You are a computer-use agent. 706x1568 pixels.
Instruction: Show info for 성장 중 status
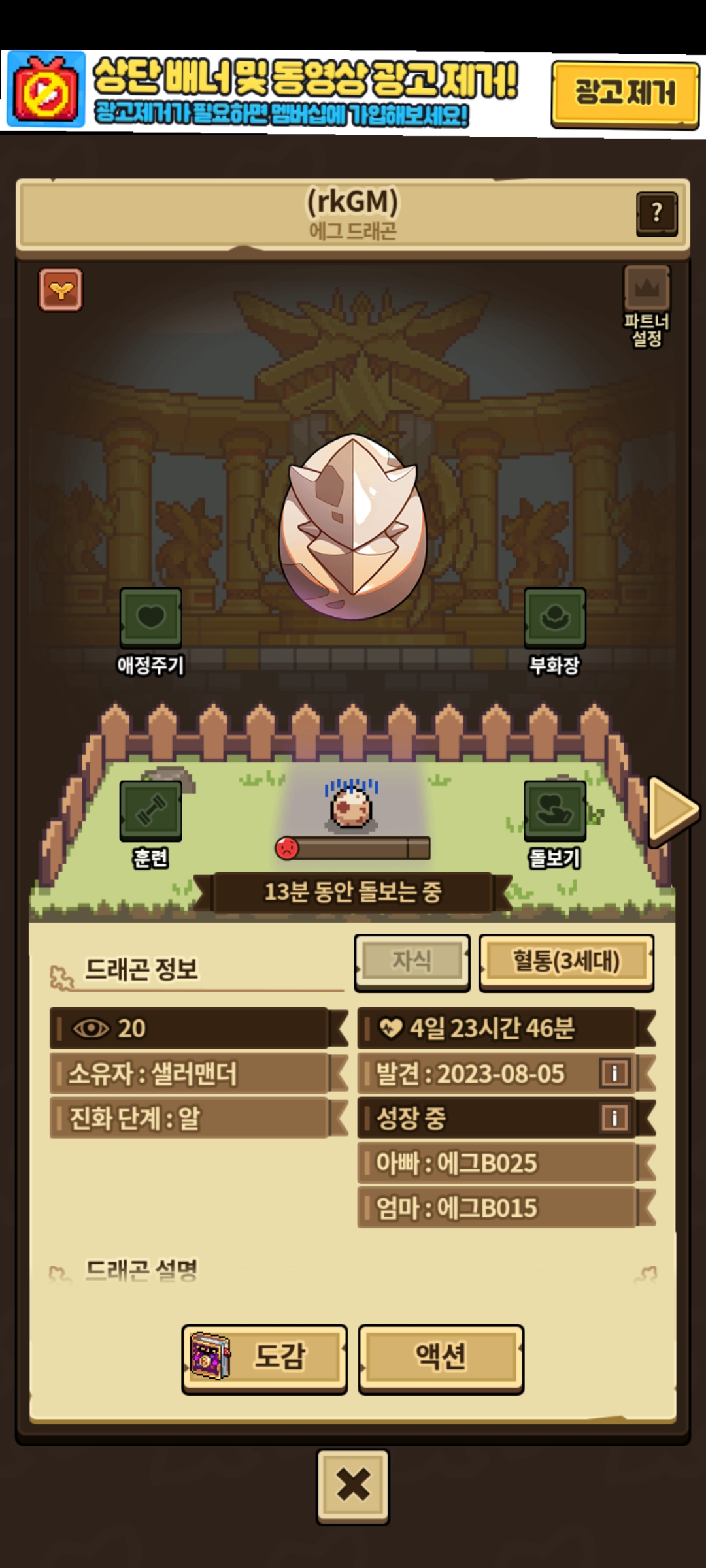[x=614, y=1118]
